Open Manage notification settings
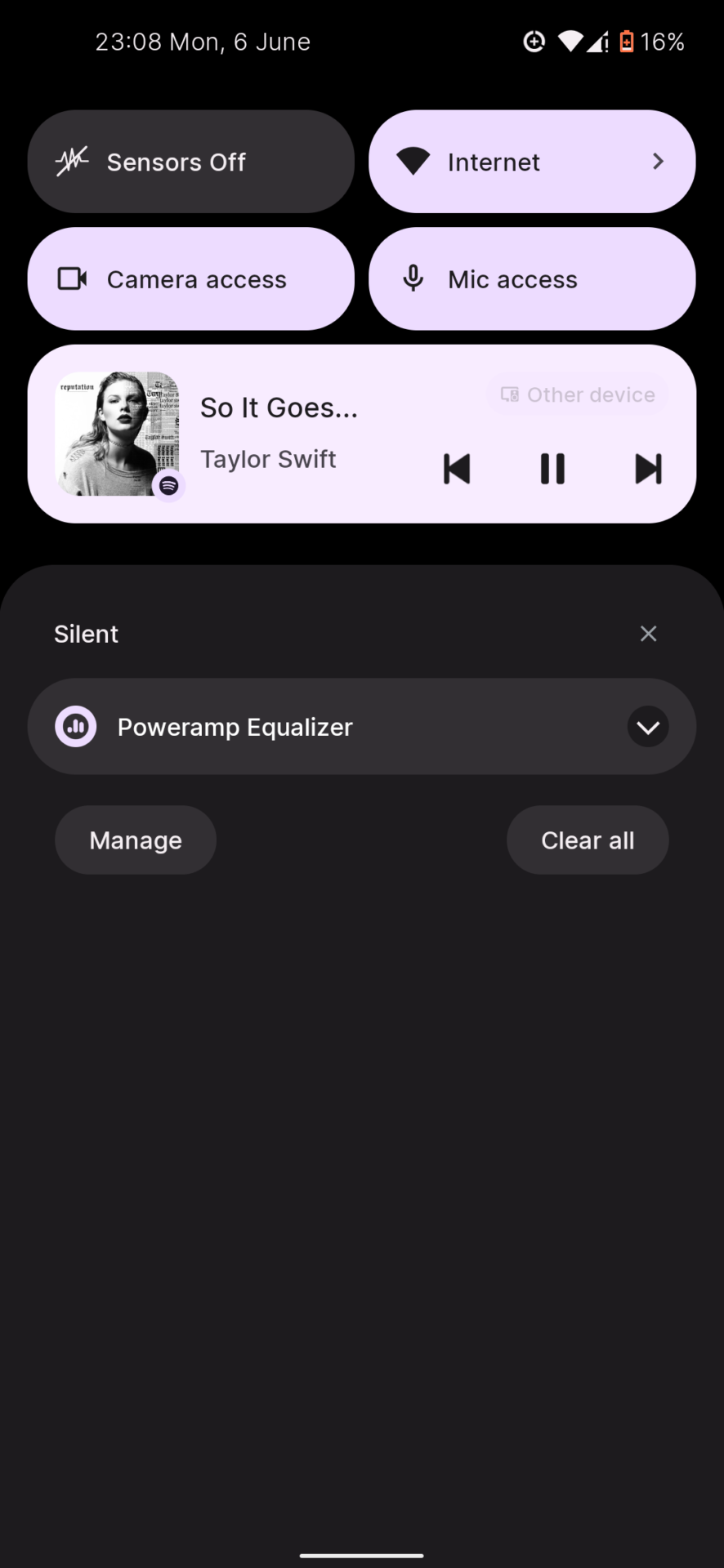The image size is (724, 1568). pyautogui.click(x=136, y=840)
